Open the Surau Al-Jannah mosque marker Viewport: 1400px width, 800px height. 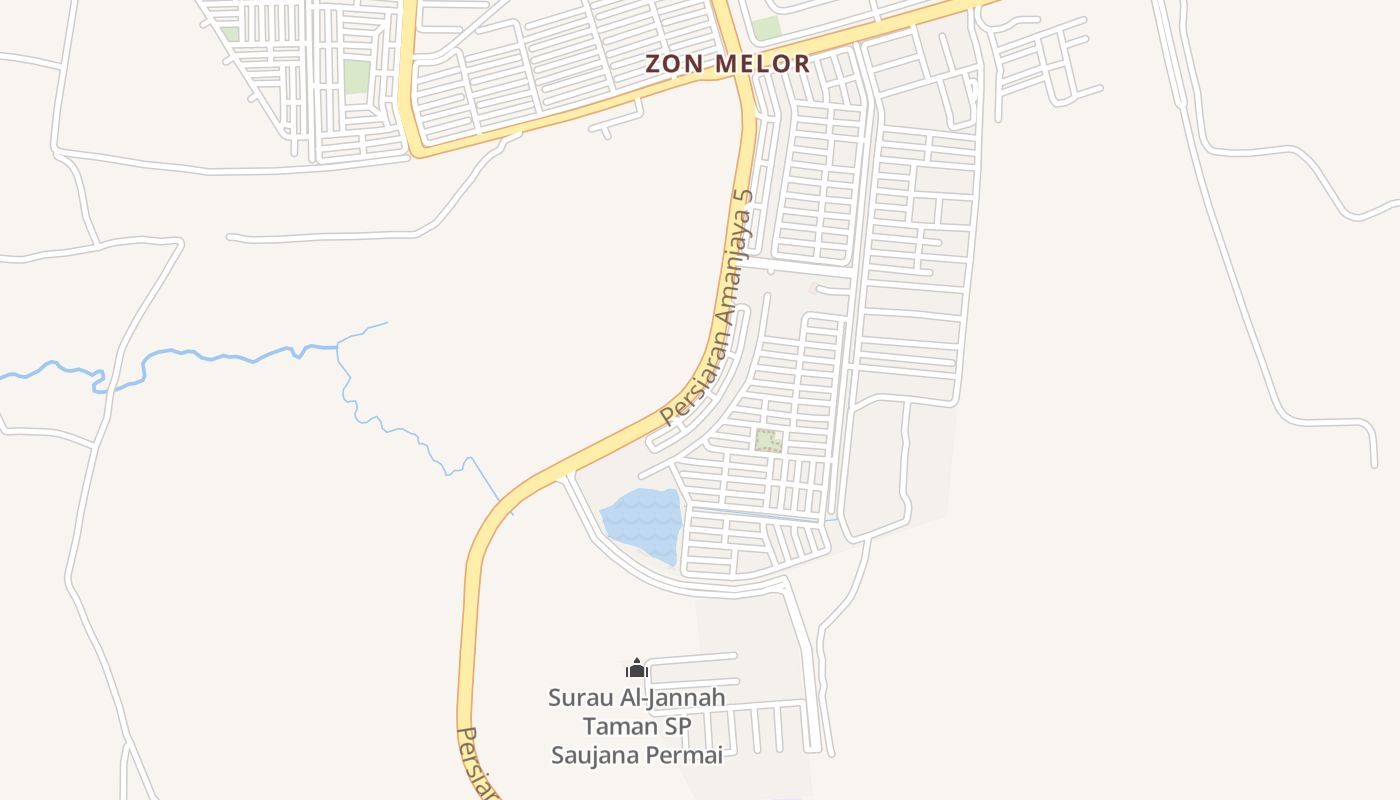[x=637, y=669]
